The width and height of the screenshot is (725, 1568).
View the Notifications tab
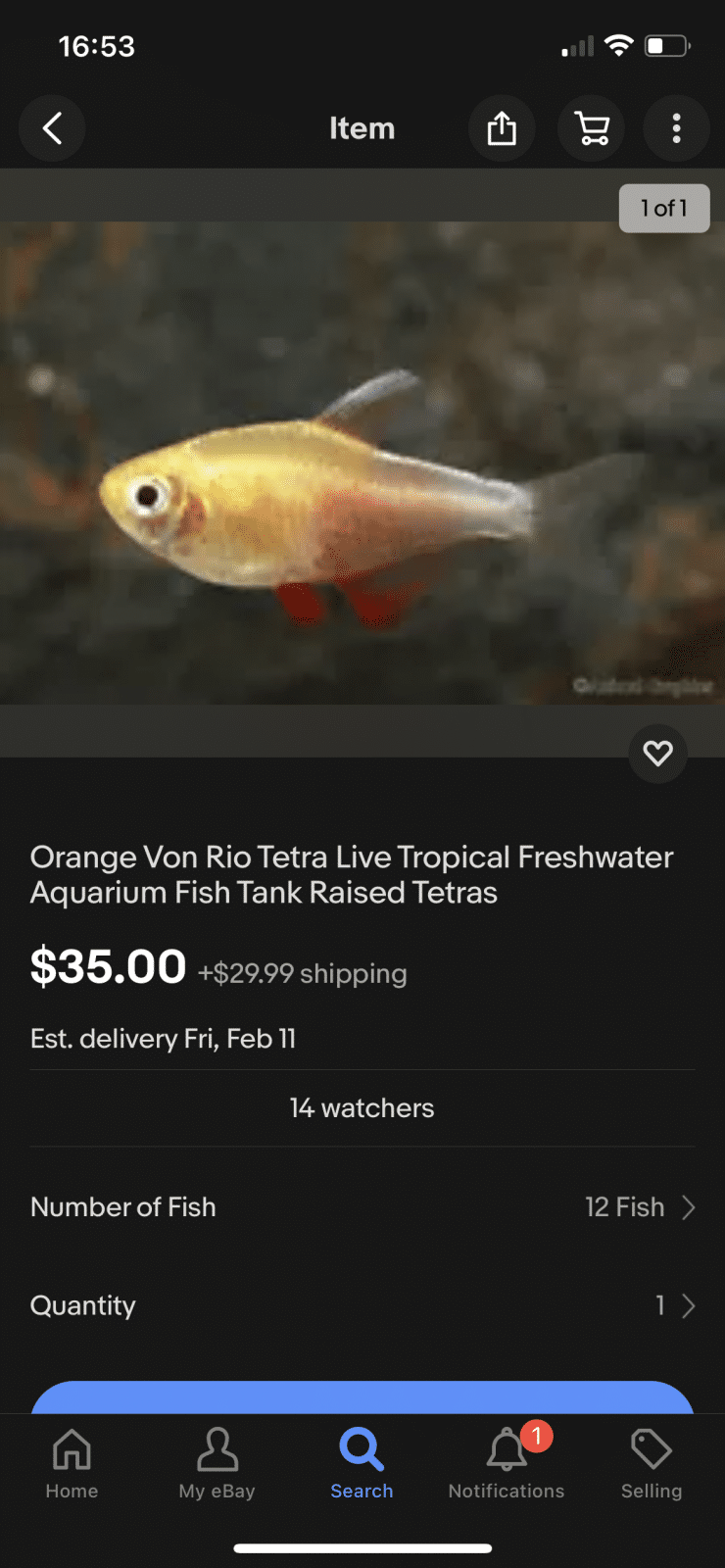507,1463
